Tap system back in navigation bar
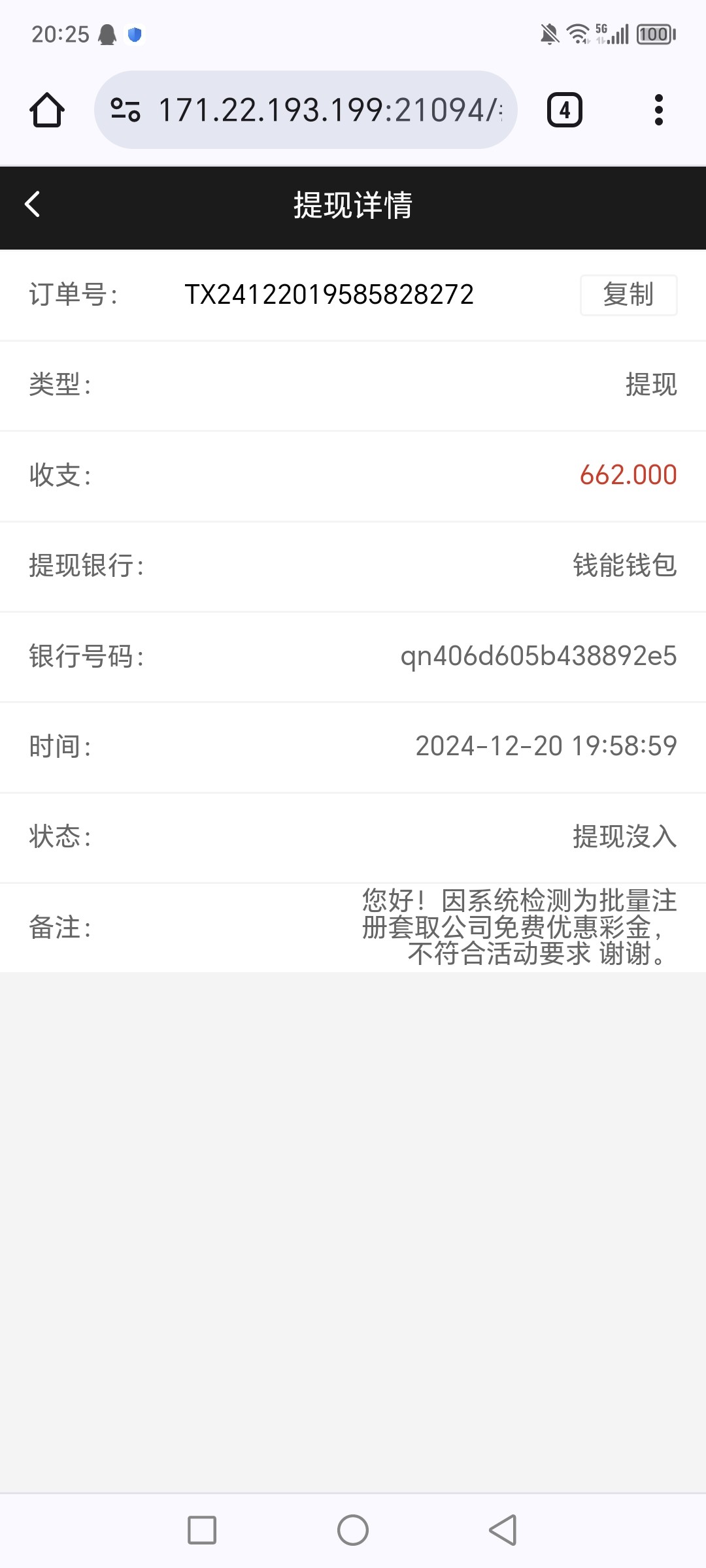The image size is (706, 1568). (x=503, y=1530)
